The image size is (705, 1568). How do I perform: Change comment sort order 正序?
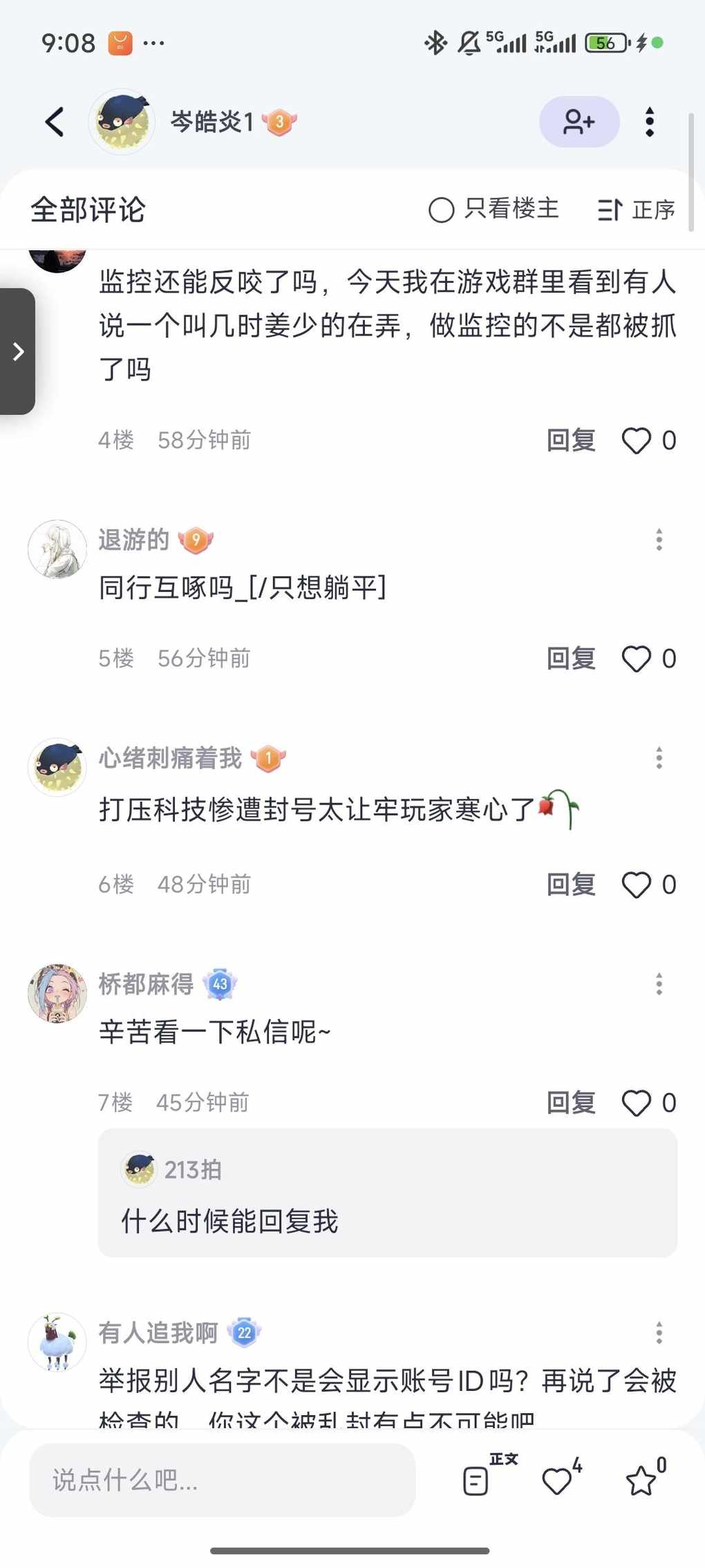[636, 209]
